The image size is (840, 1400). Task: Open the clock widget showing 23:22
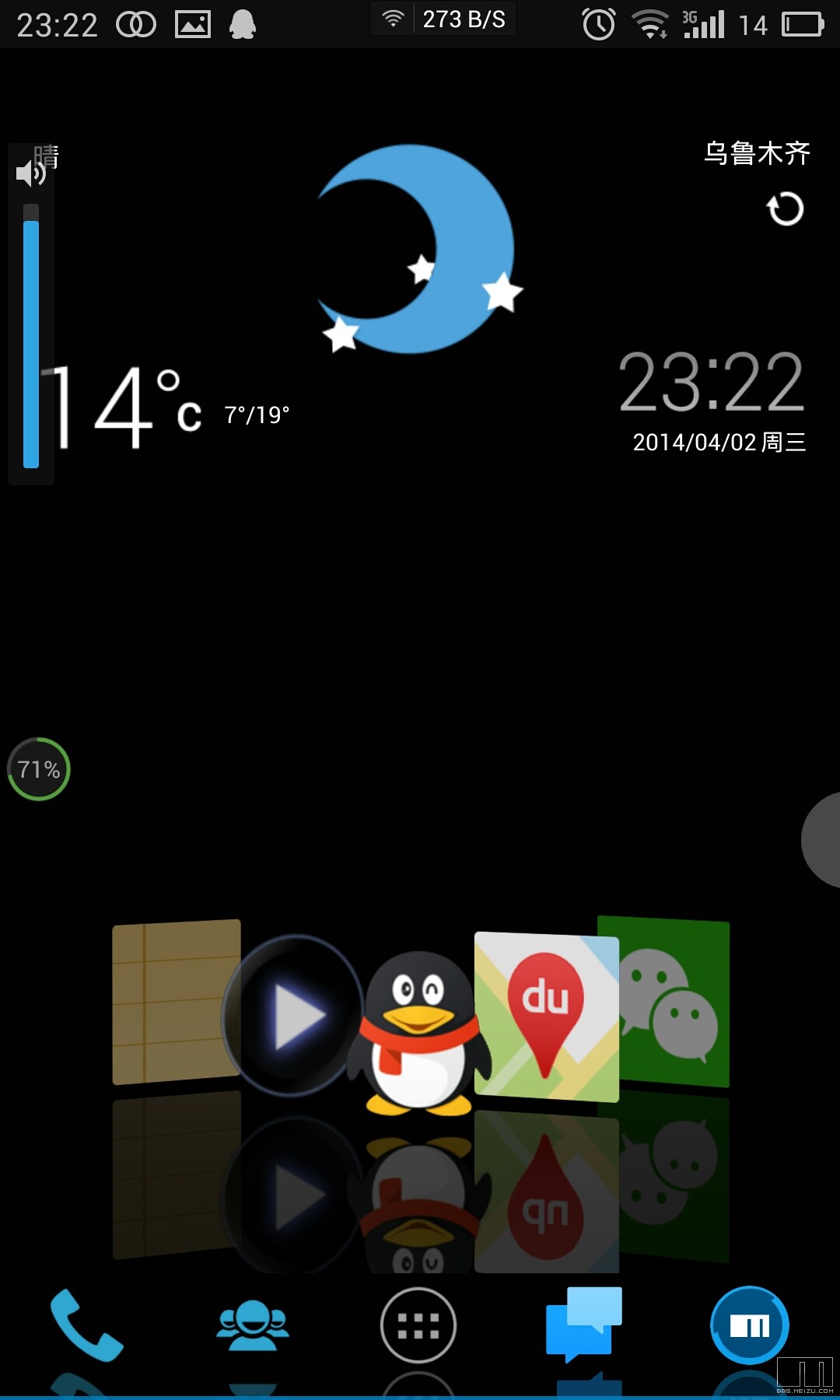[711, 383]
